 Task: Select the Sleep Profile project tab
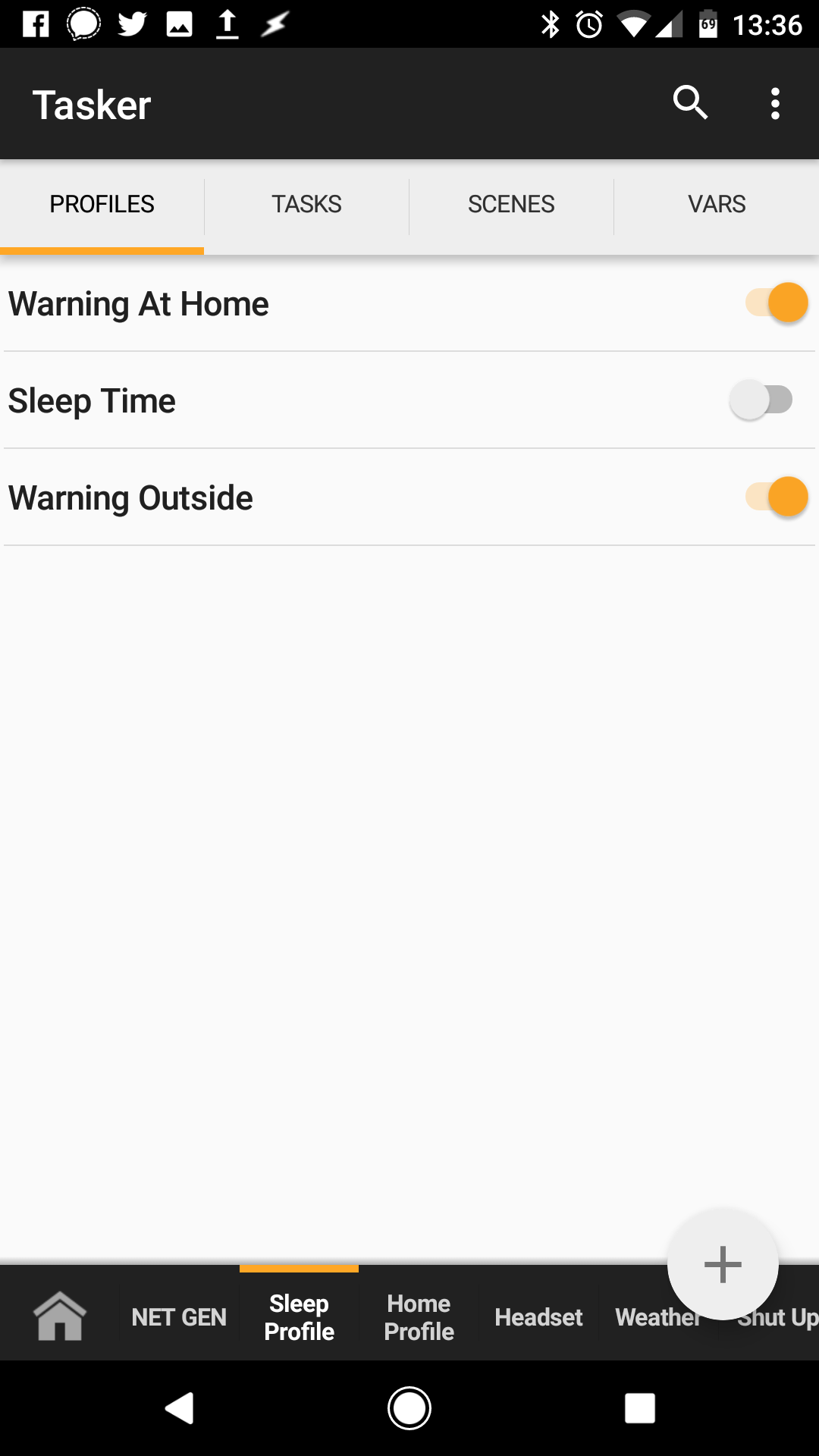[x=299, y=1317]
